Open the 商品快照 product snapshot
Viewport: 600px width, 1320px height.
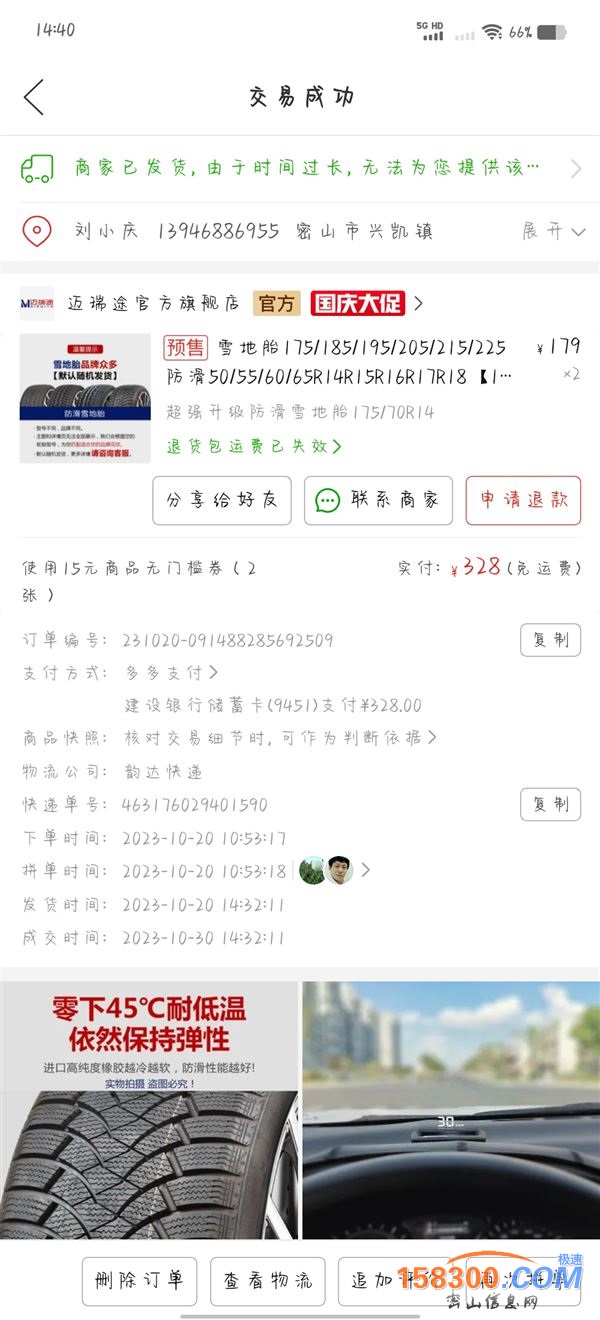point(281,738)
